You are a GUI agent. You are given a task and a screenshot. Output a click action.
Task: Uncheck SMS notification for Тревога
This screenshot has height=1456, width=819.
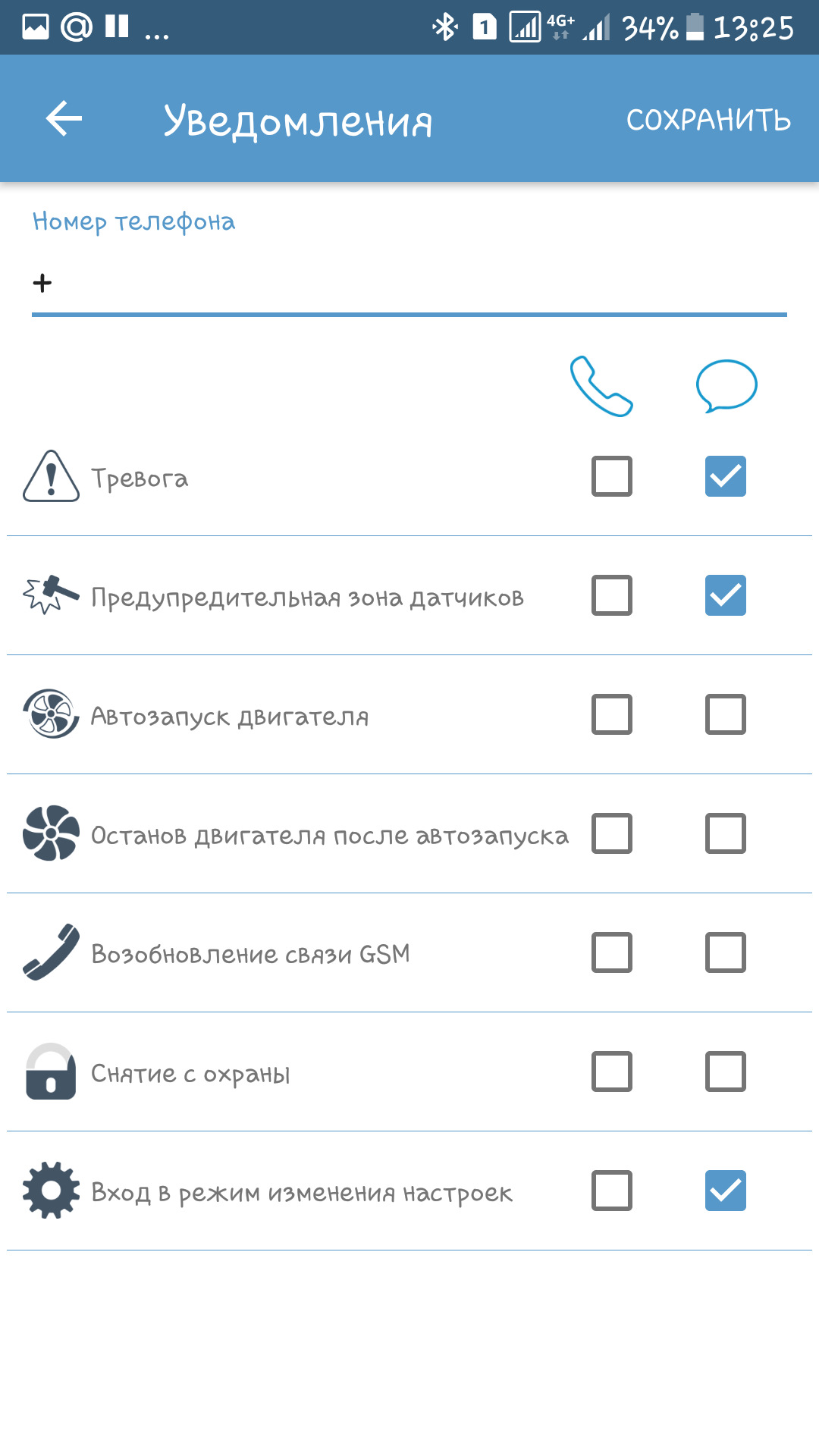[x=726, y=476]
